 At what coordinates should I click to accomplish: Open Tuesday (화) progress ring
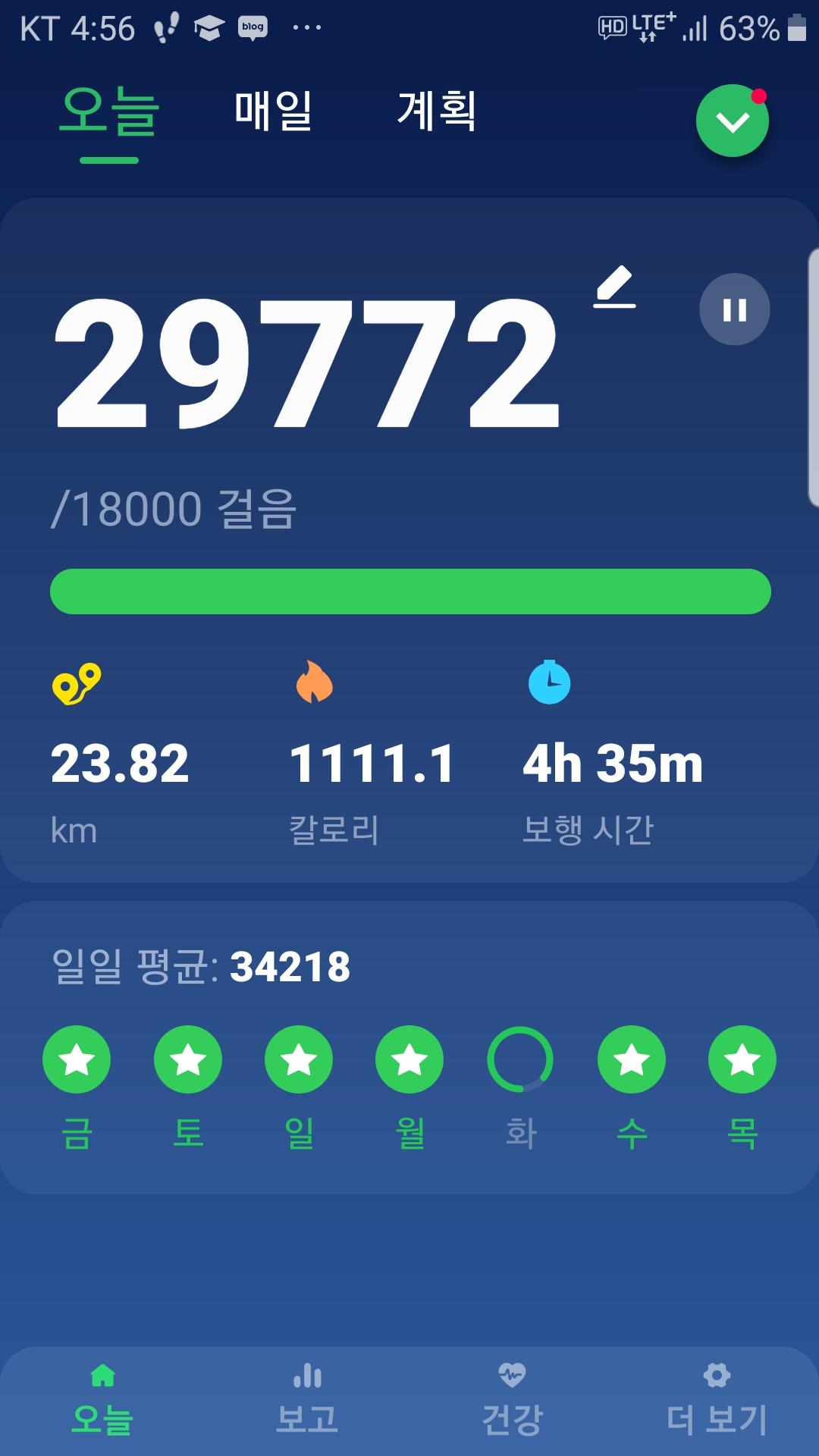(x=520, y=1059)
